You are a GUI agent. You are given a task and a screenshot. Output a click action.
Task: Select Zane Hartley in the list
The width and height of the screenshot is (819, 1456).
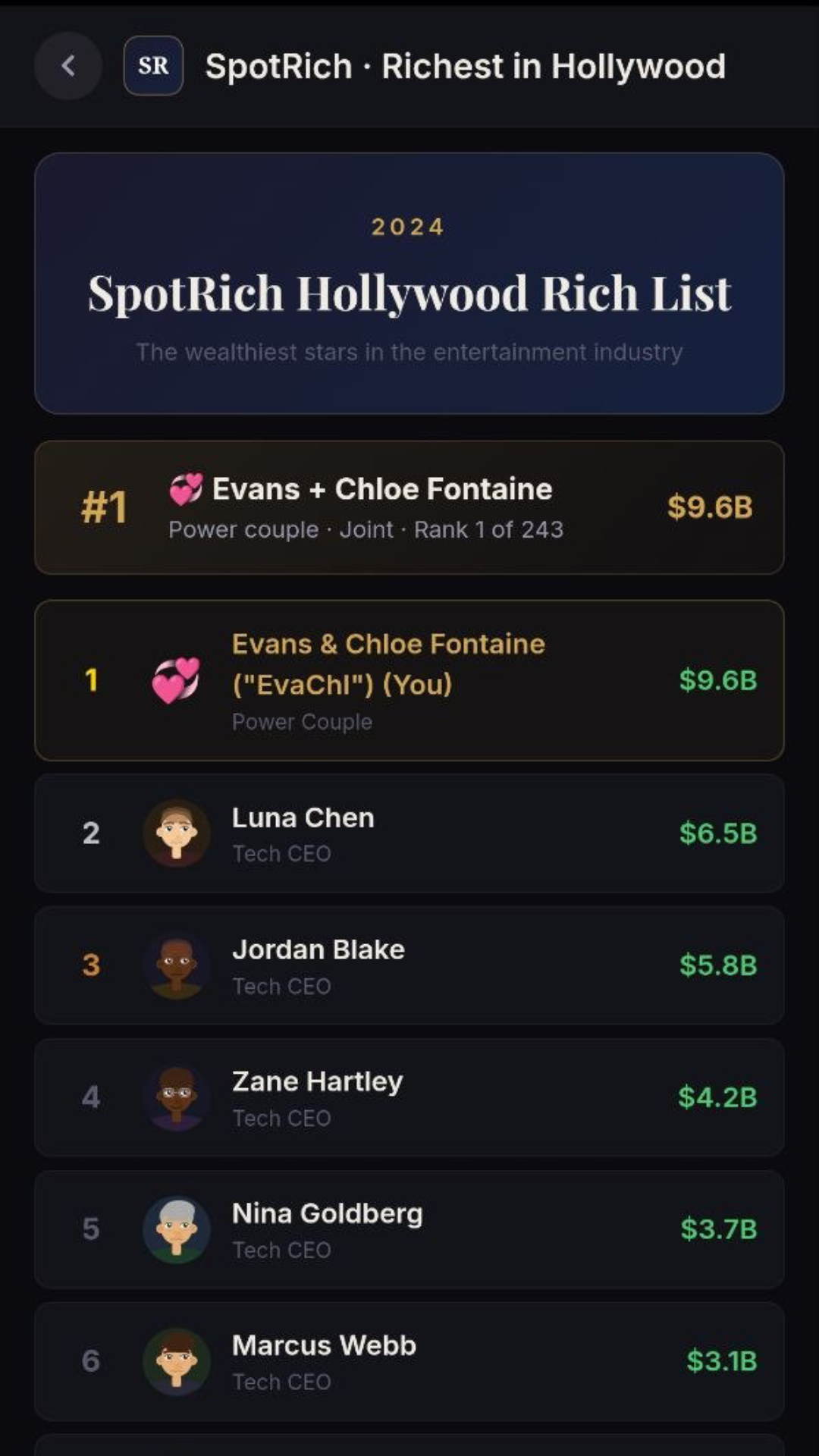[409, 1097]
